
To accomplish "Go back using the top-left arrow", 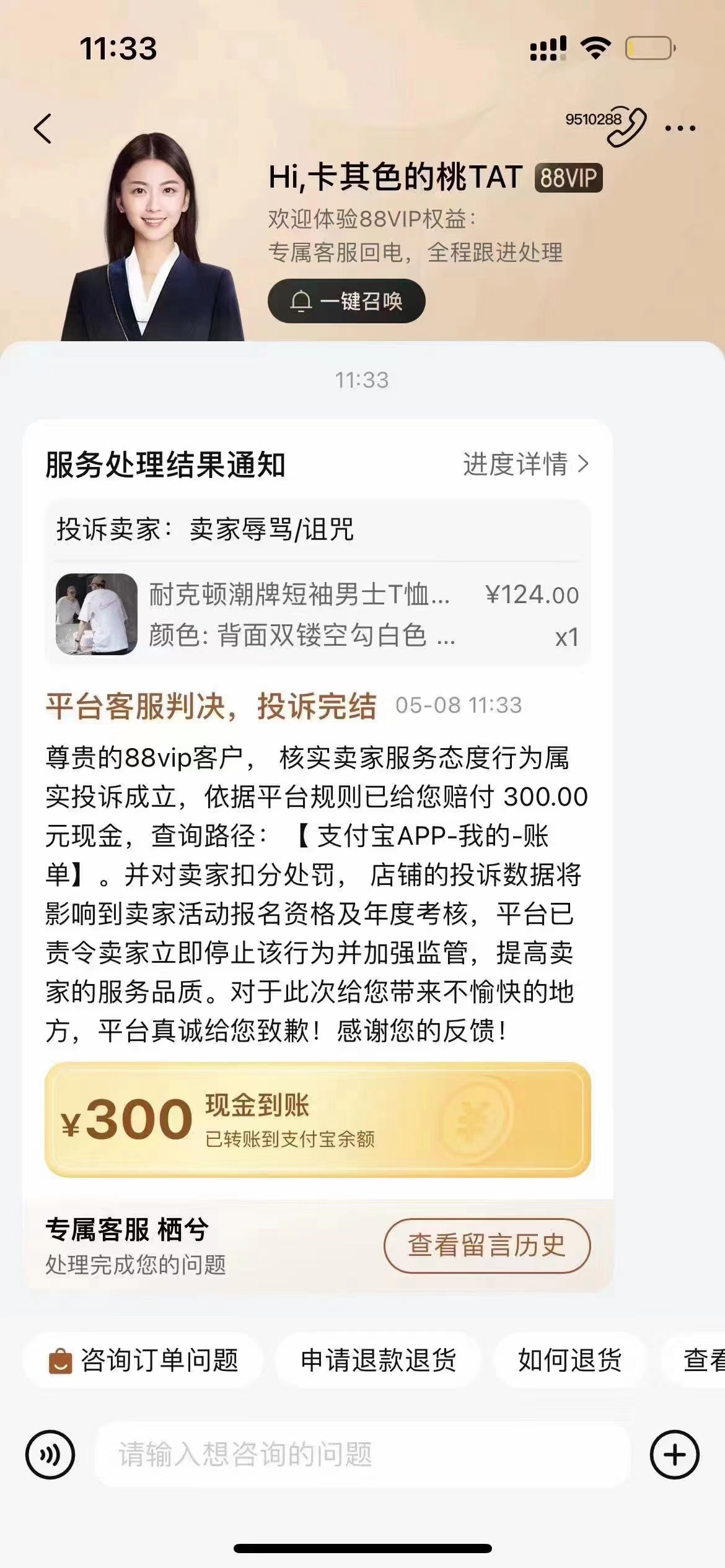I will click(43, 129).
